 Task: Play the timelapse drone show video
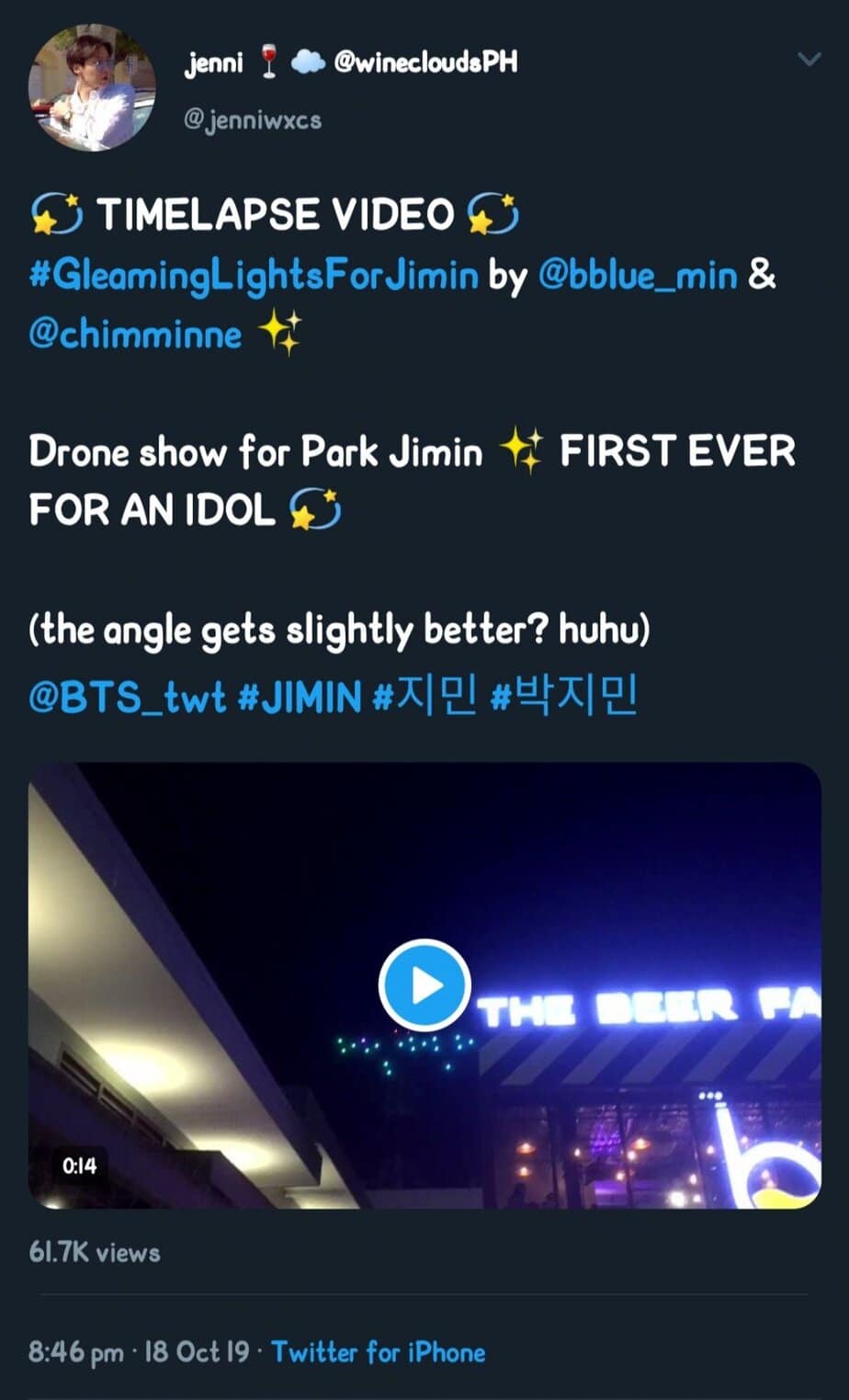(x=424, y=985)
